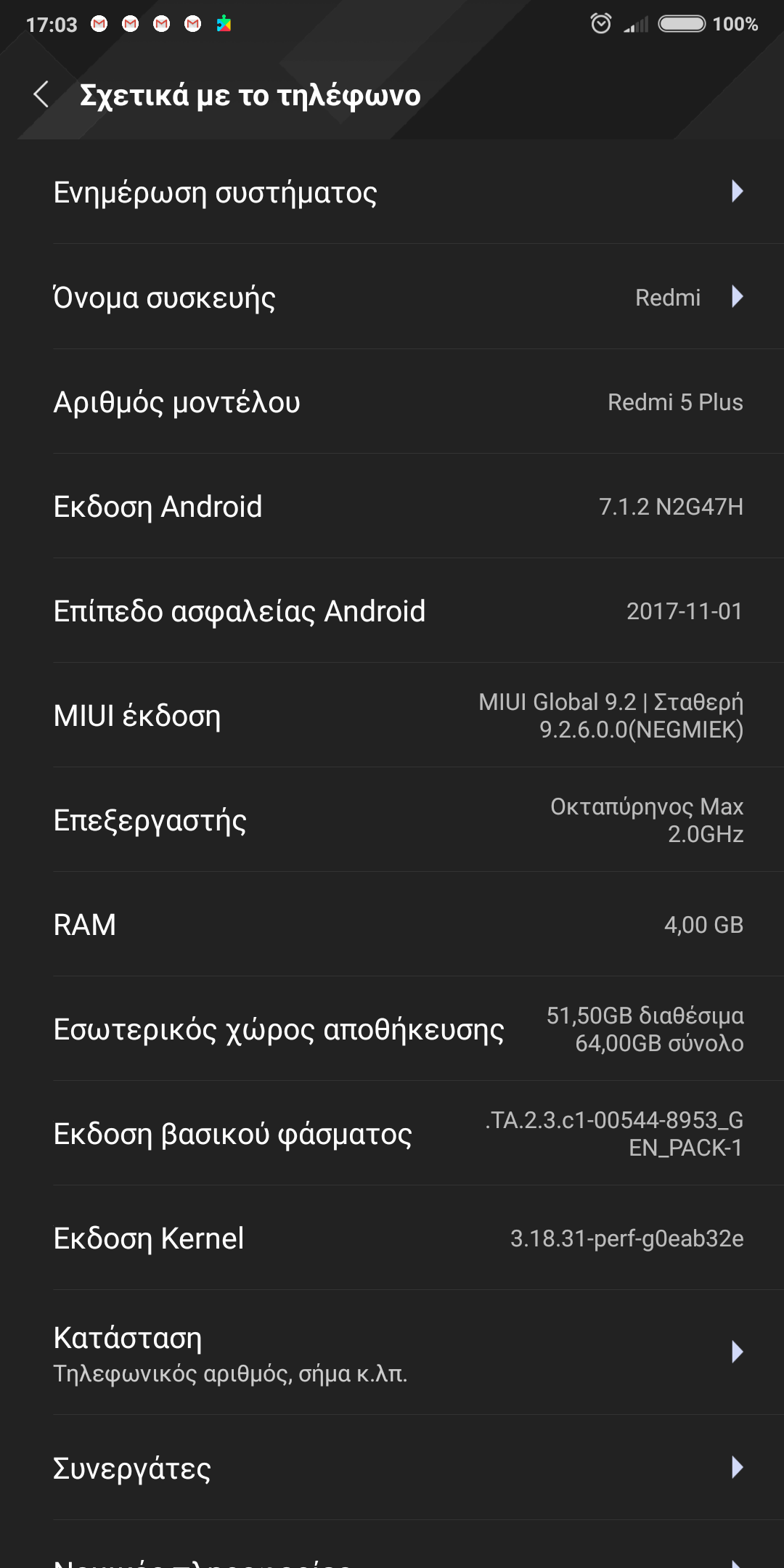The image size is (784, 1568).
Task: Open Εσωτερικός χώρος αποθήκευσης details
Action: pos(392,1029)
